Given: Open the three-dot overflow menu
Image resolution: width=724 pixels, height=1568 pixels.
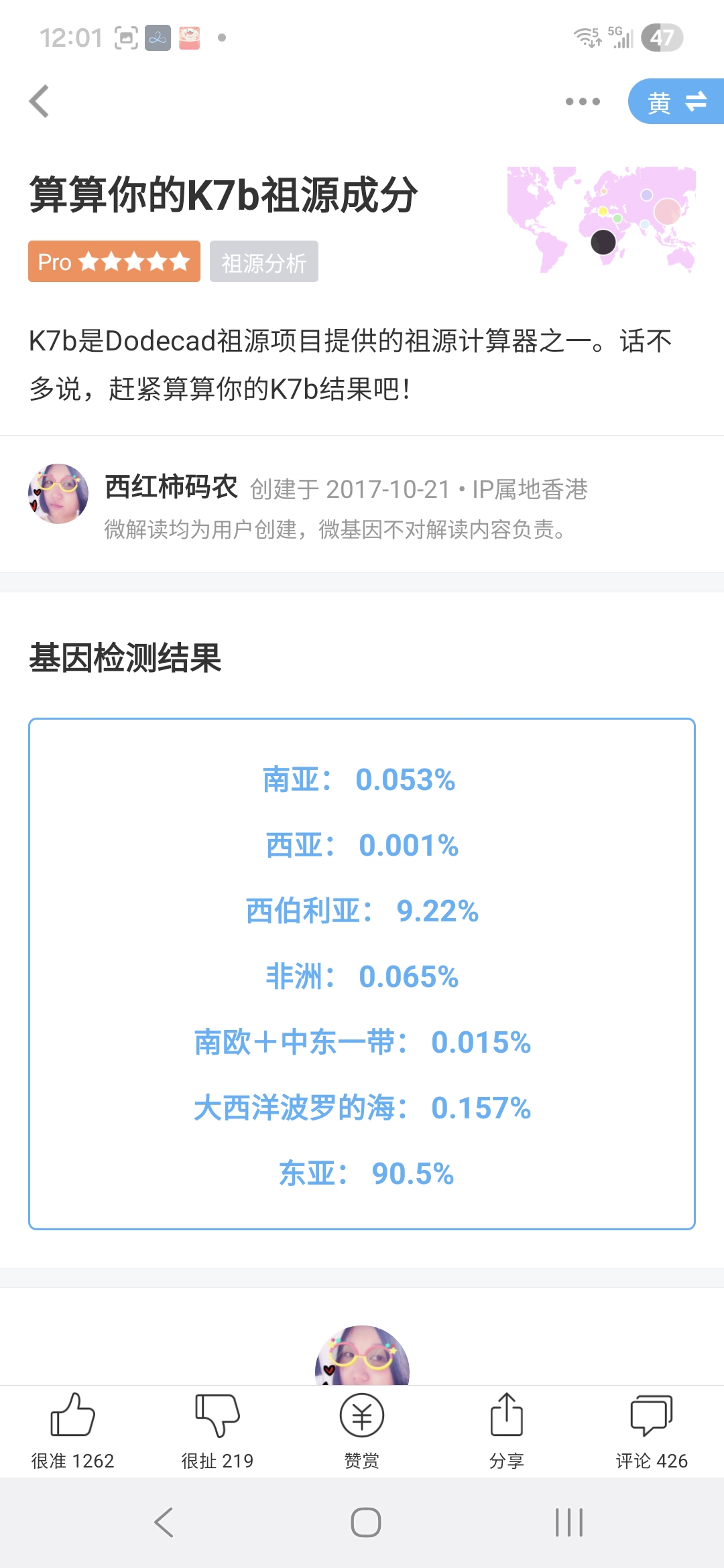Looking at the screenshot, I should (583, 101).
